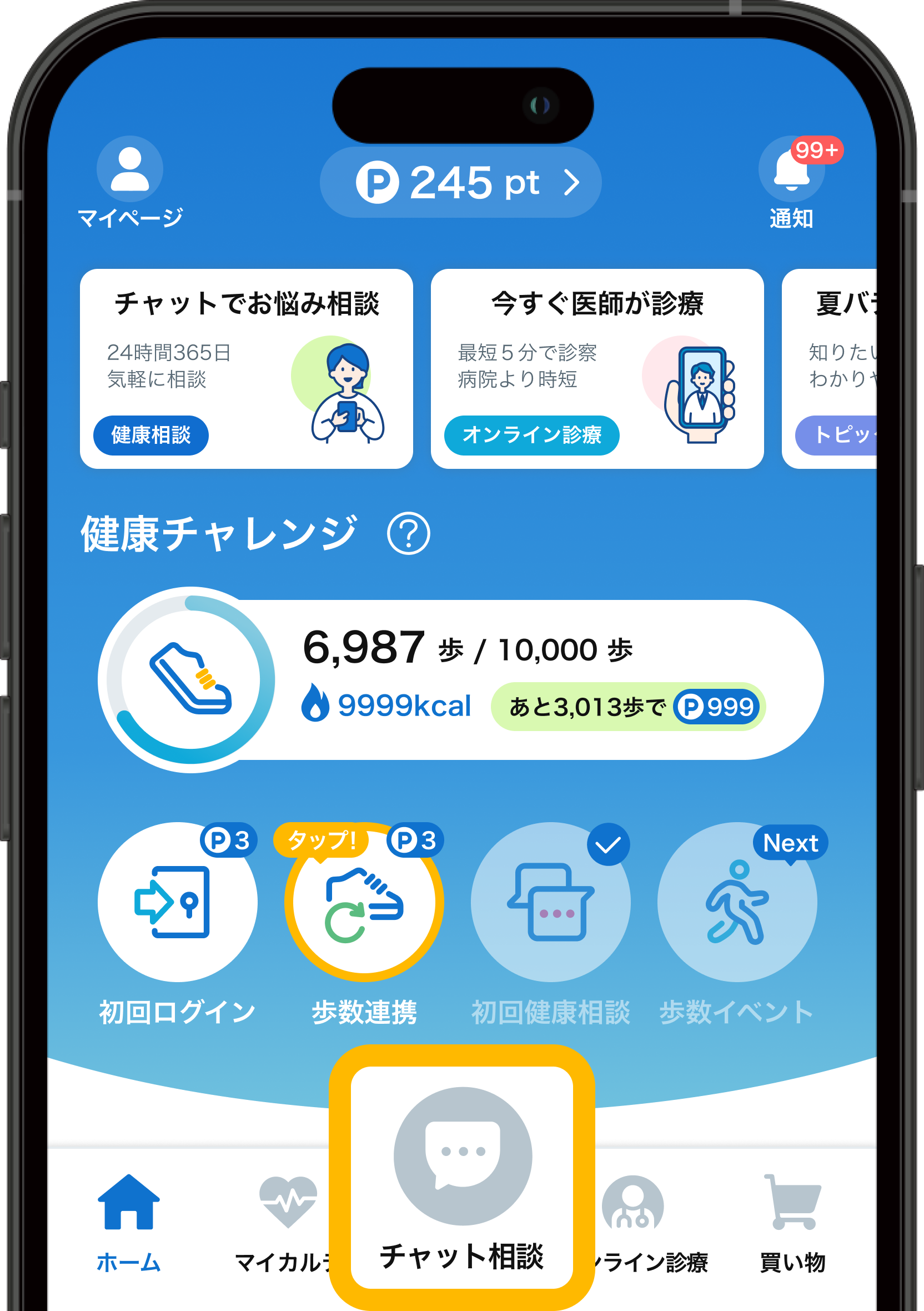Open the チャット相談 tab

[x=463, y=1176]
